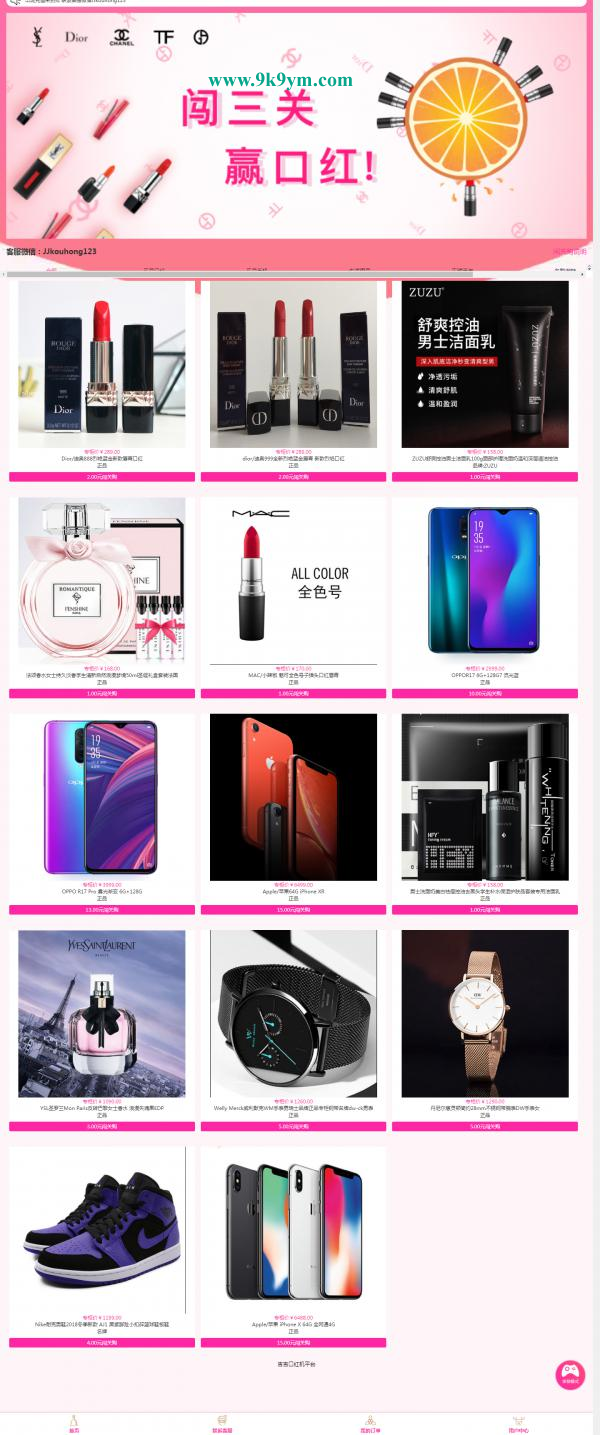Tap the 4.00元闯关购 button under Nike sneakers
The width and height of the screenshot is (600, 1435).
[102, 1343]
